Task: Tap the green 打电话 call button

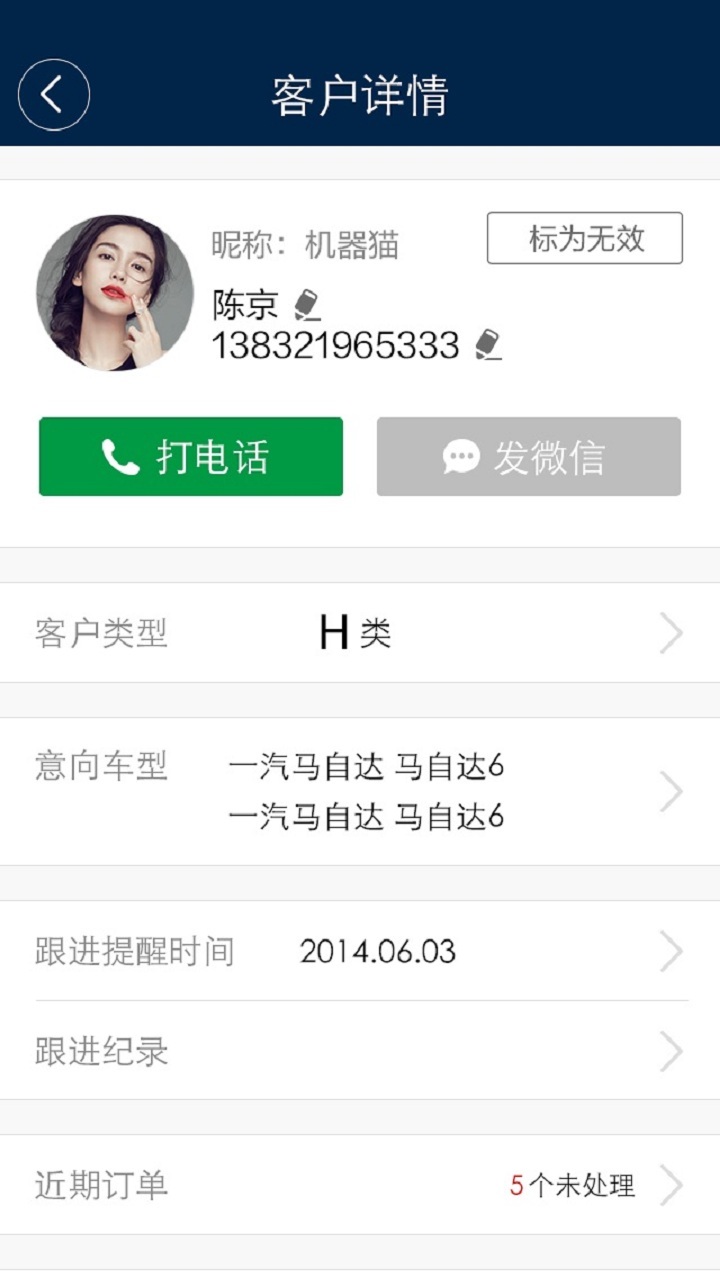Action: [x=190, y=456]
